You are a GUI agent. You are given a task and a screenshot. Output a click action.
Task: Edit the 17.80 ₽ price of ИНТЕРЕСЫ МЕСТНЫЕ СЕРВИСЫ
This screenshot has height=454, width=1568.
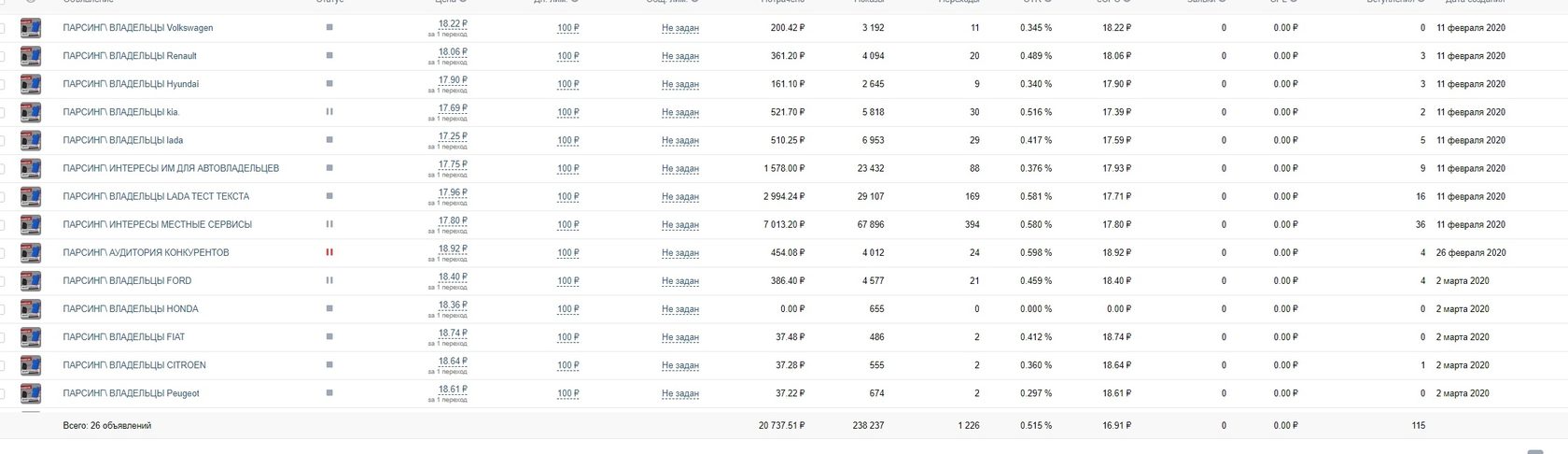point(453,220)
